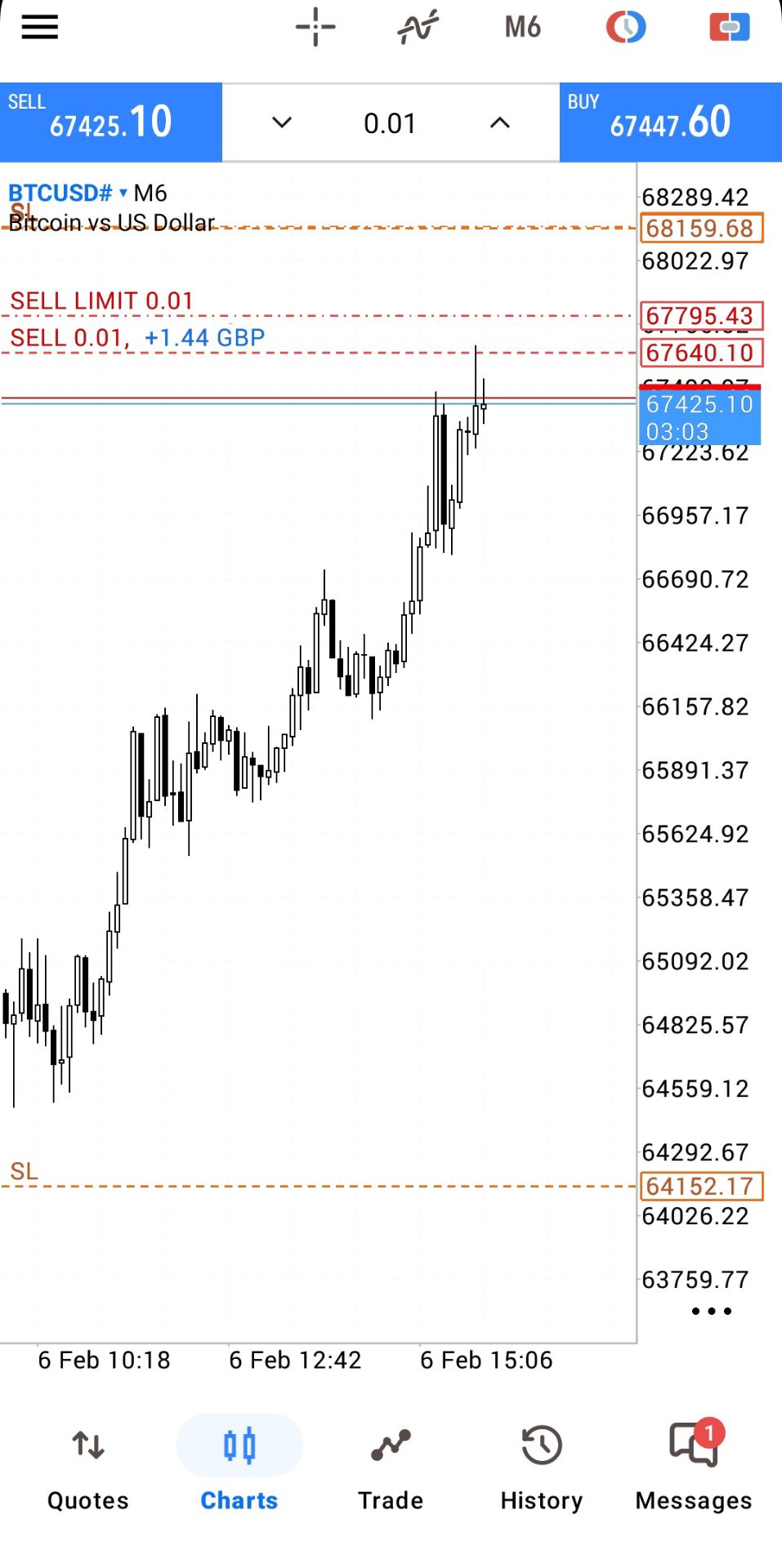
Task: Open the new order ticket icon
Action: coord(729,28)
